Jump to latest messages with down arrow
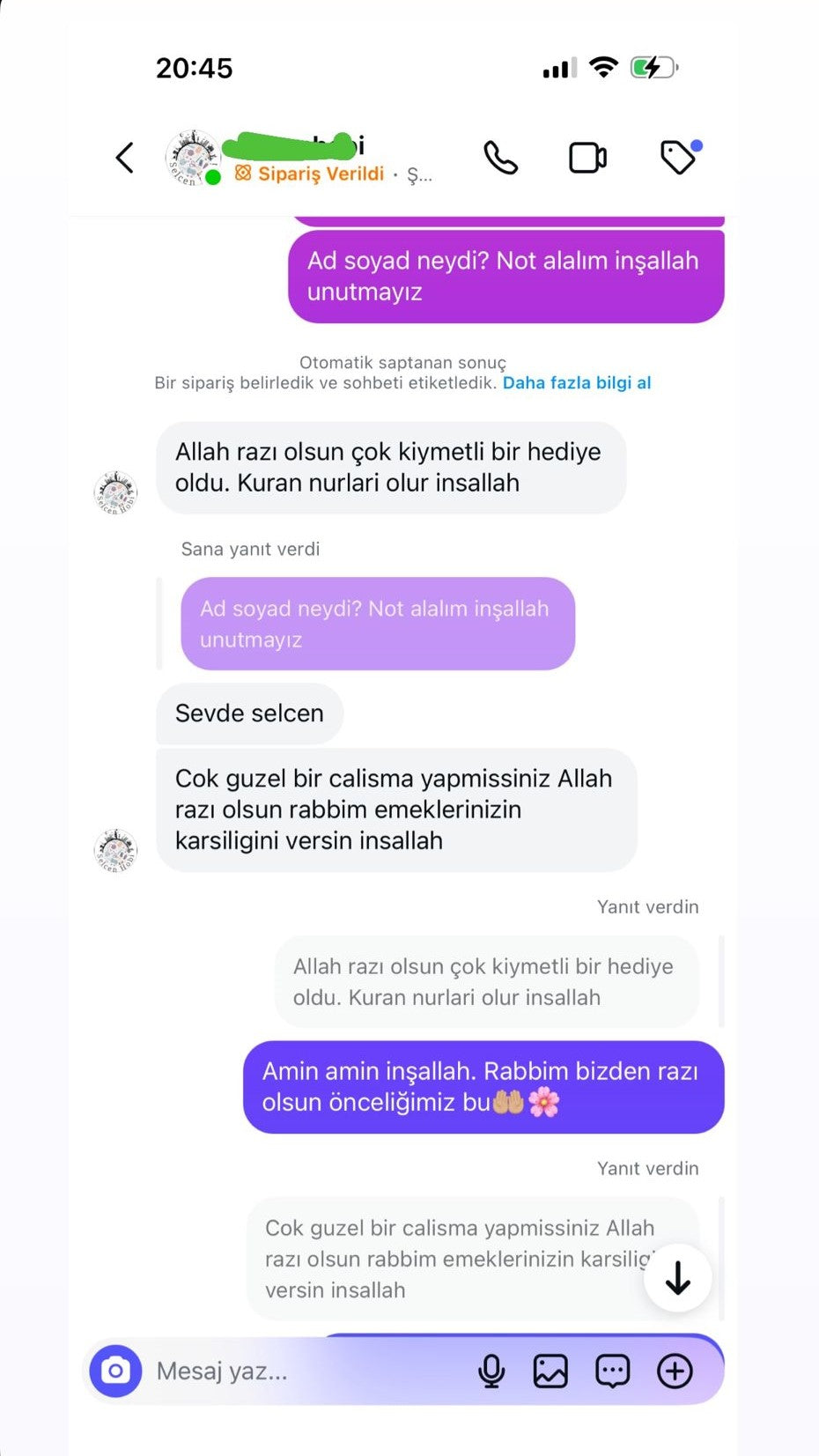The height and width of the screenshot is (1456, 819). point(677,1278)
